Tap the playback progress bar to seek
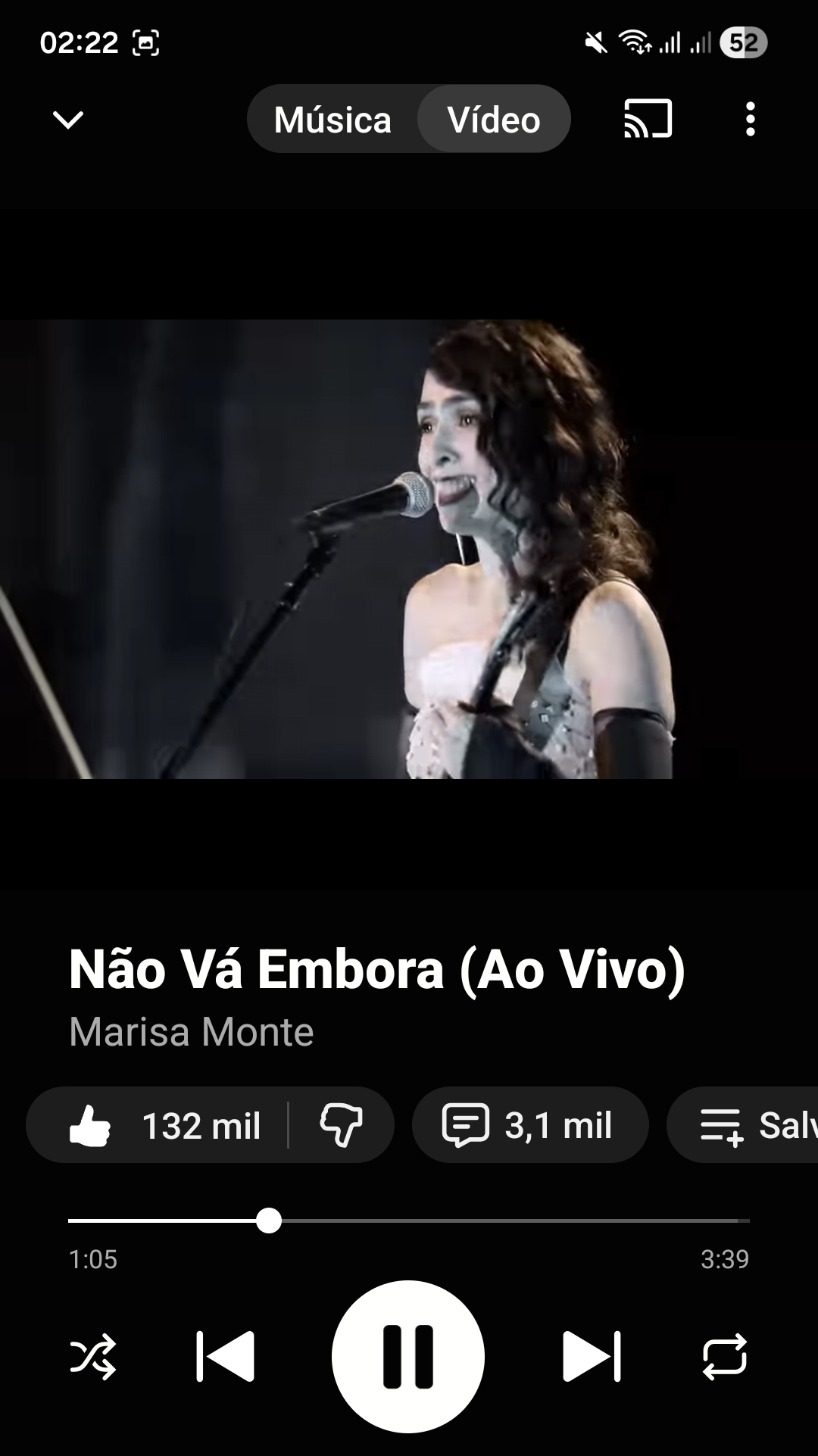Screen dimensions: 818x1456 [454, 1221]
